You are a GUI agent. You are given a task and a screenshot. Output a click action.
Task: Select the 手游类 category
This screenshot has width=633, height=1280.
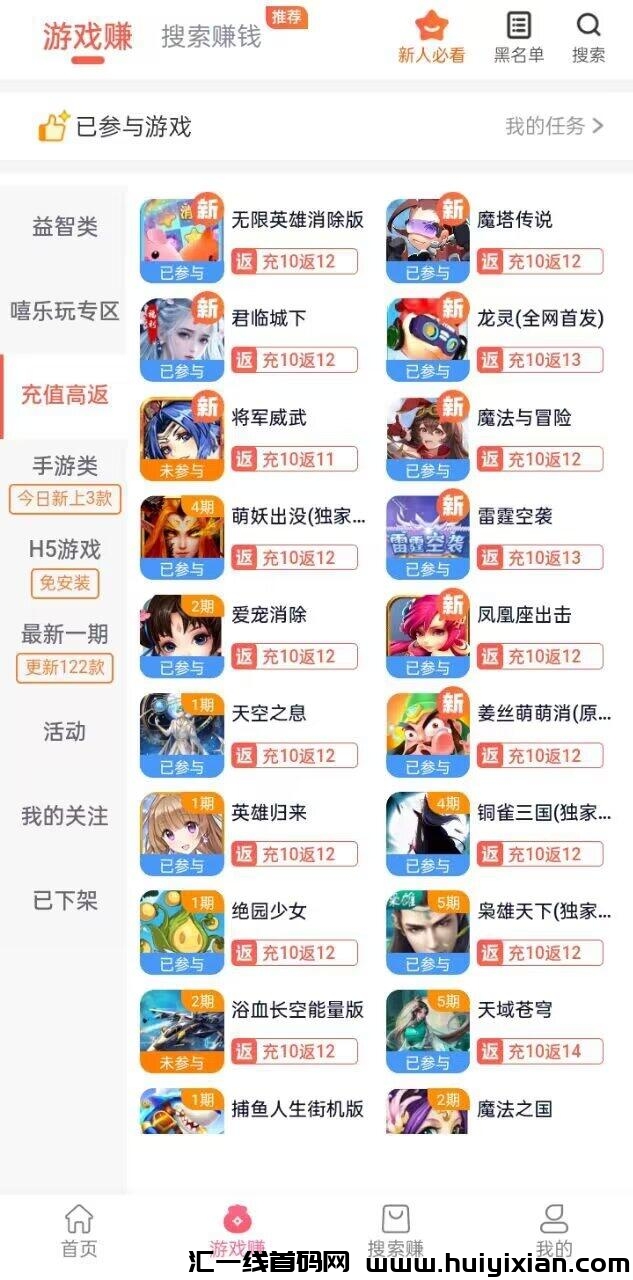(x=65, y=465)
